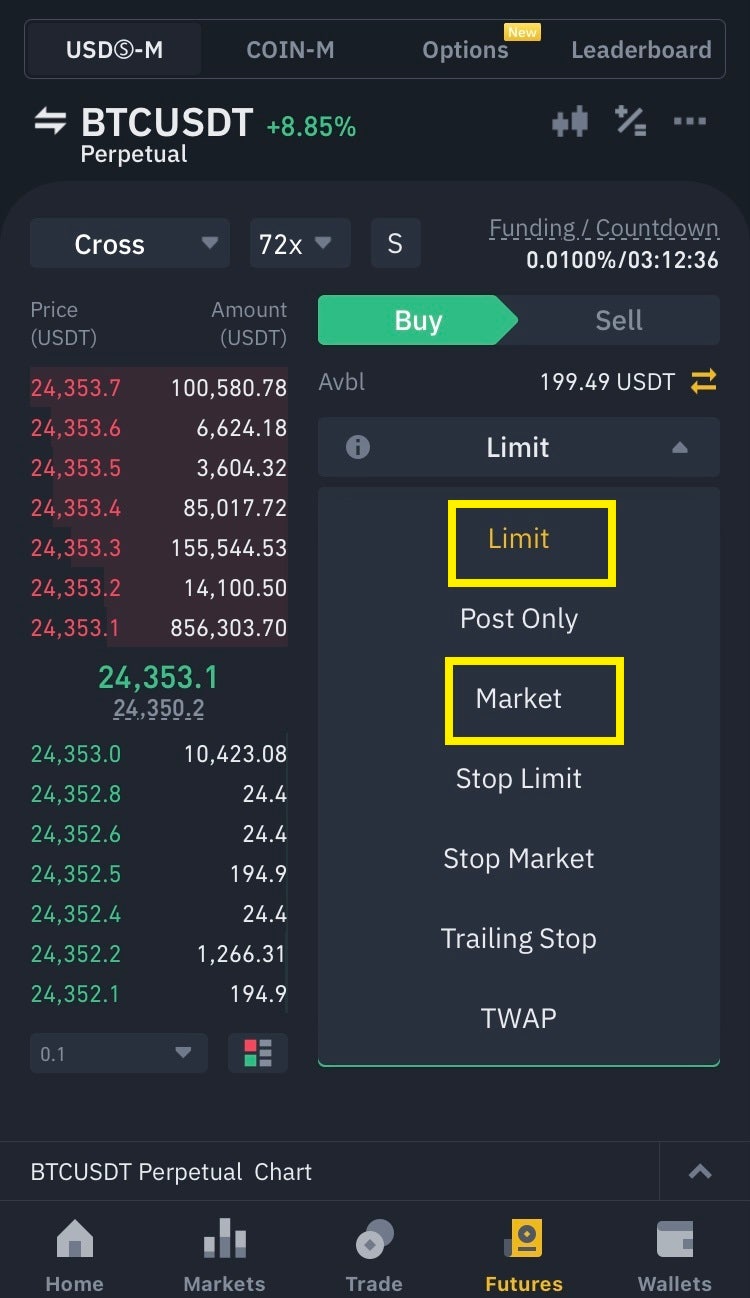The image size is (750, 1298).
Task: Go to the Markets tab
Action: click(x=225, y=1256)
